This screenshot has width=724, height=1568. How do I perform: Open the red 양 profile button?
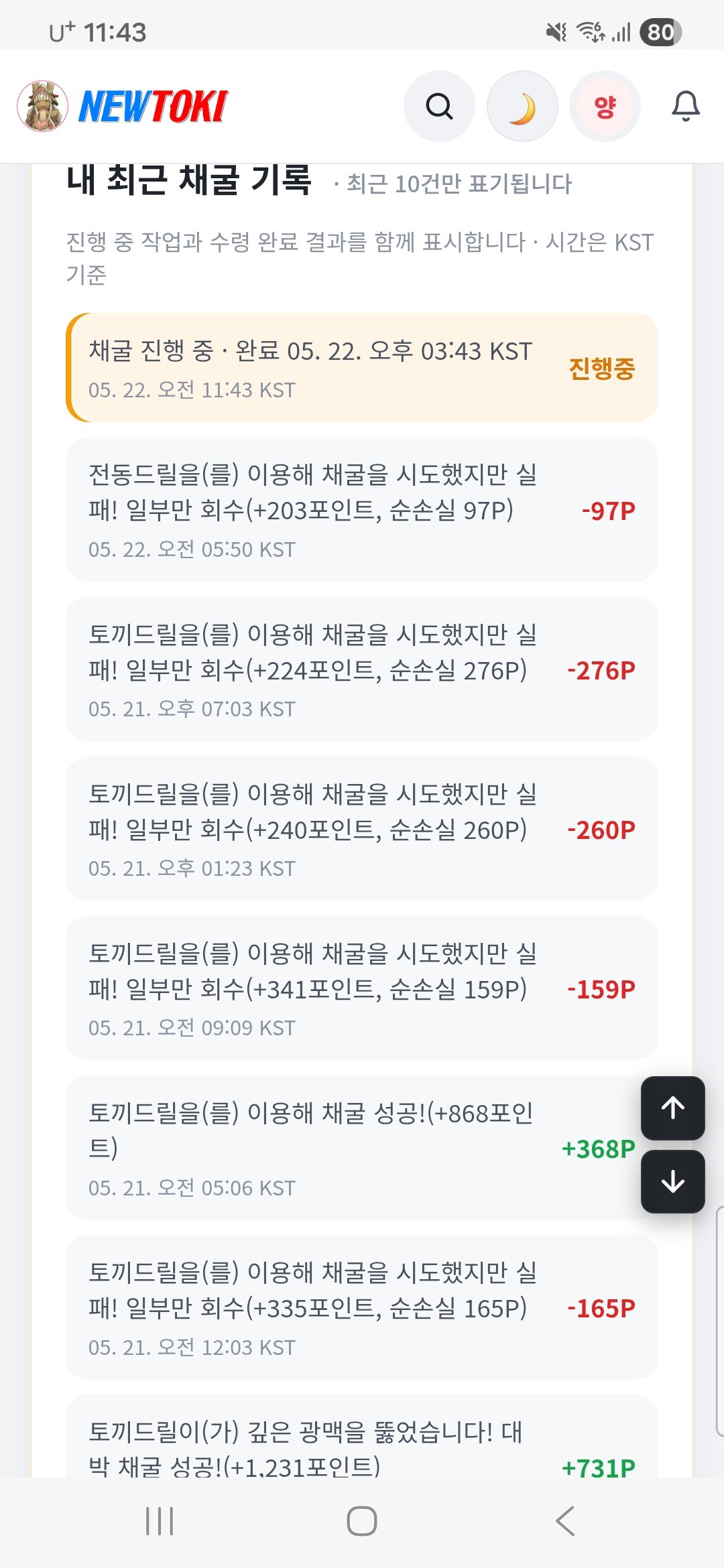pyautogui.click(x=605, y=107)
